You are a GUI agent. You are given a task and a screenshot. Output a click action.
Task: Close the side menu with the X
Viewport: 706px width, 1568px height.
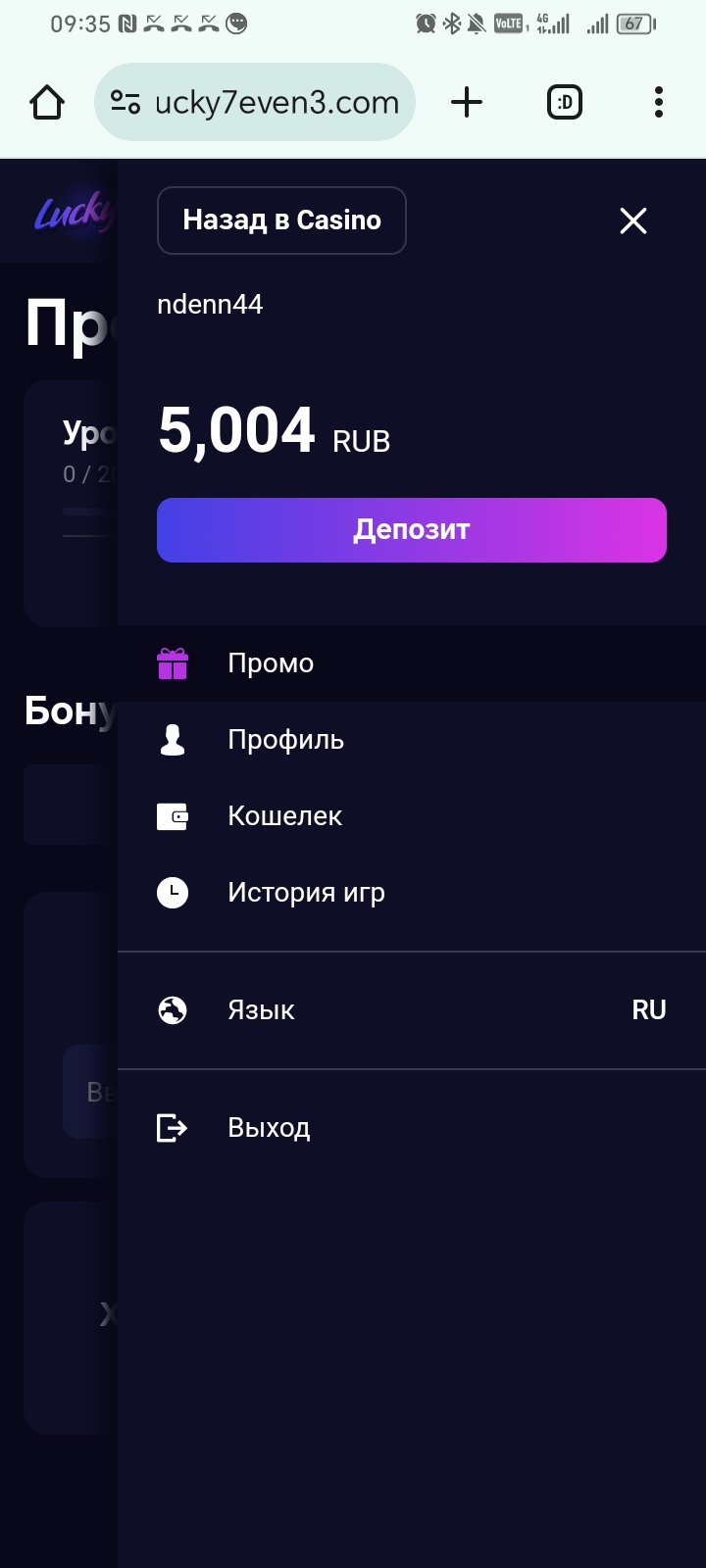pyautogui.click(x=633, y=220)
